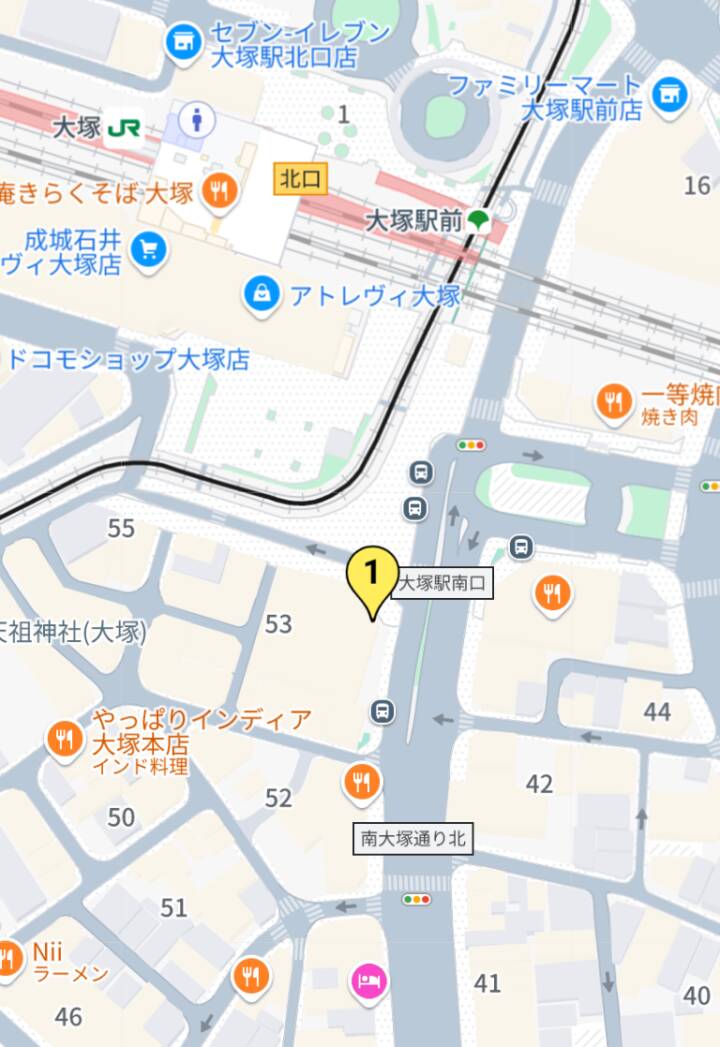Open the 大塚駅前 tram stop label
Image resolution: width=720 pixels, height=1047 pixels.
[417, 219]
